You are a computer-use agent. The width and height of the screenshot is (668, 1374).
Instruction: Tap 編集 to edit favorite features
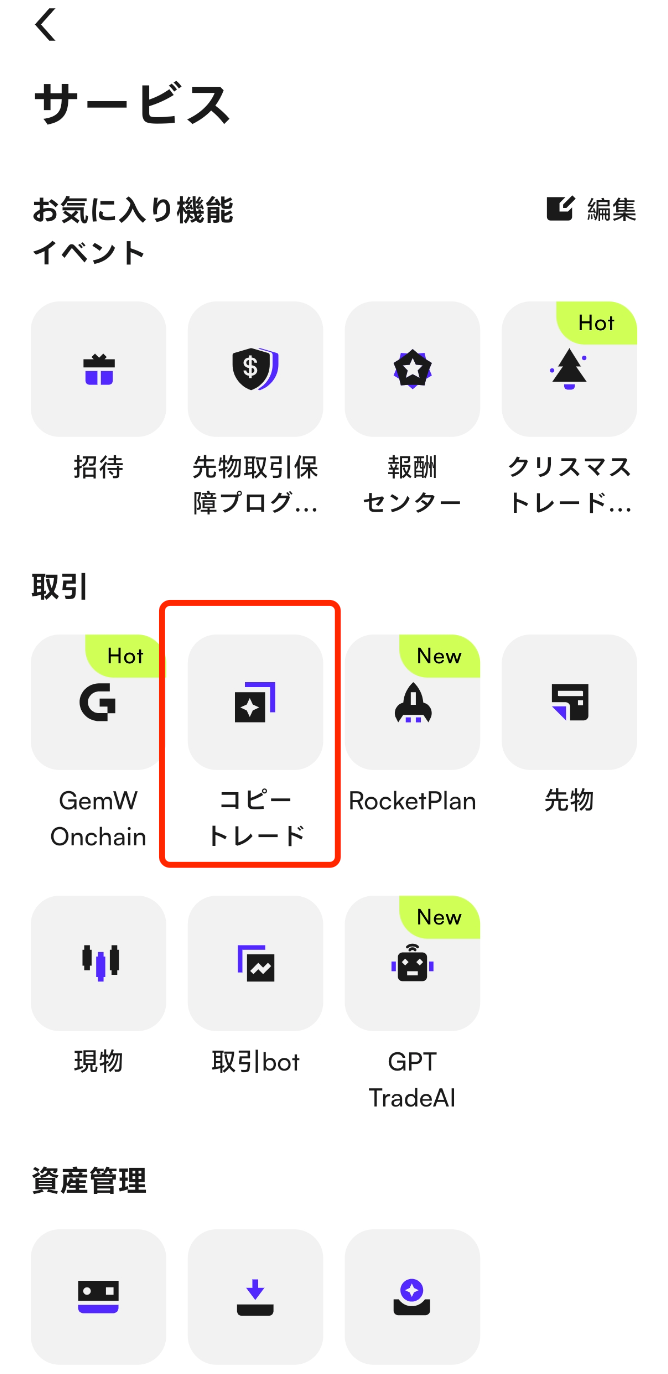click(x=592, y=209)
